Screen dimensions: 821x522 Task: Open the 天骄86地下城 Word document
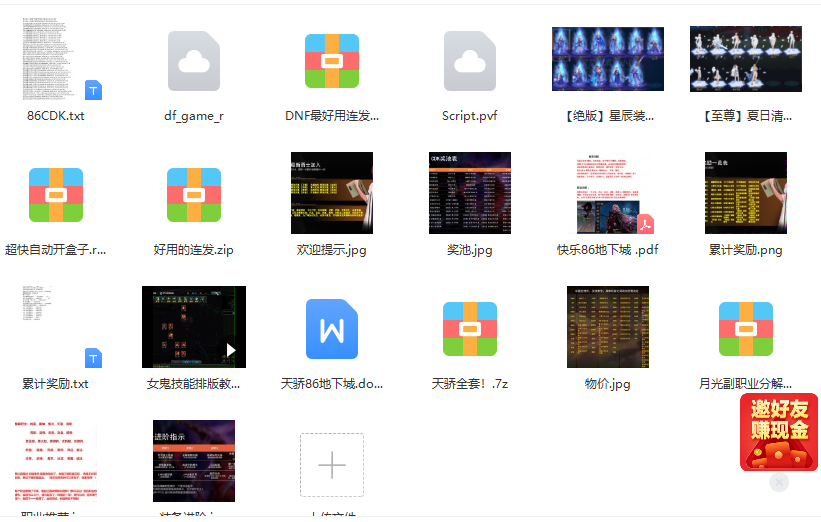[332, 328]
